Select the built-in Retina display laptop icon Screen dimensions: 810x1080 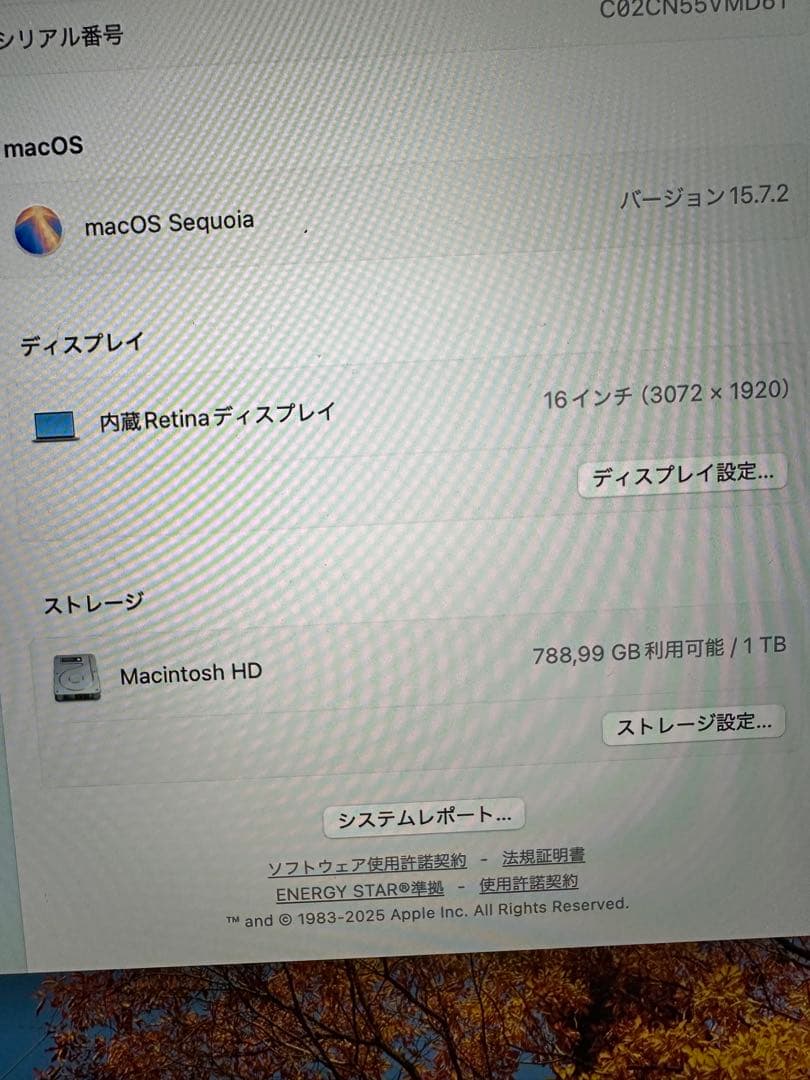(57, 424)
